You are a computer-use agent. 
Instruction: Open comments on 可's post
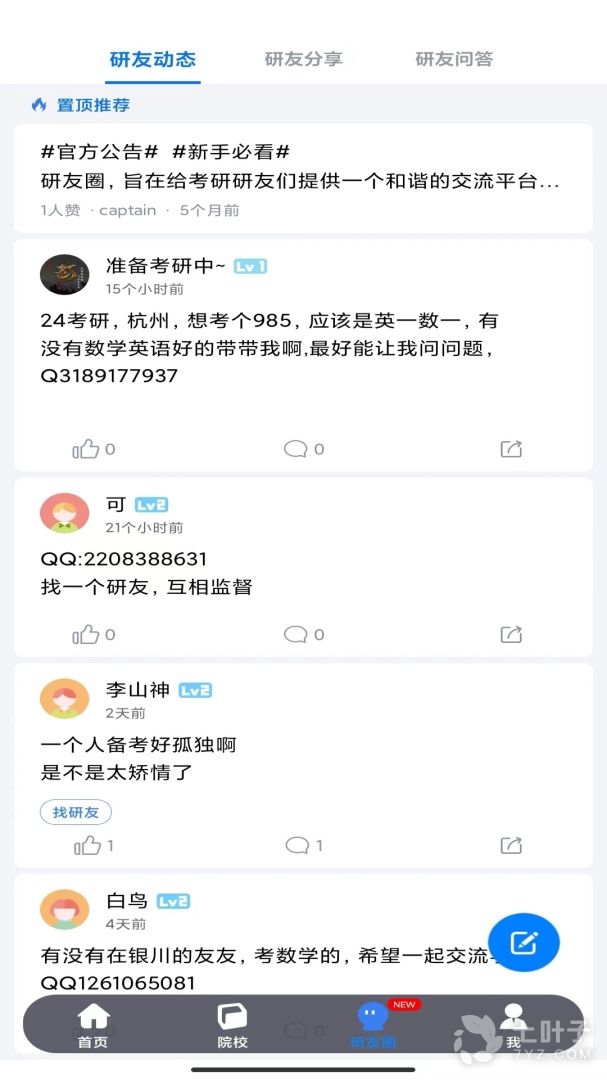pyautogui.click(x=296, y=634)
